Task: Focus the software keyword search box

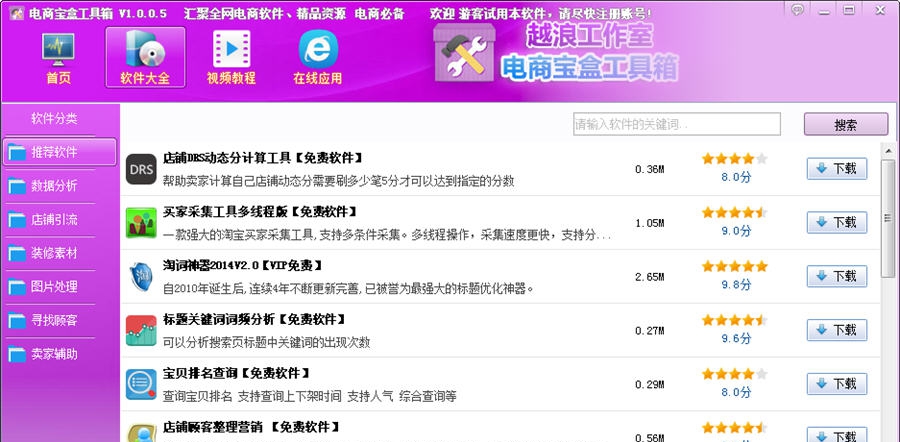Action: 676,124
